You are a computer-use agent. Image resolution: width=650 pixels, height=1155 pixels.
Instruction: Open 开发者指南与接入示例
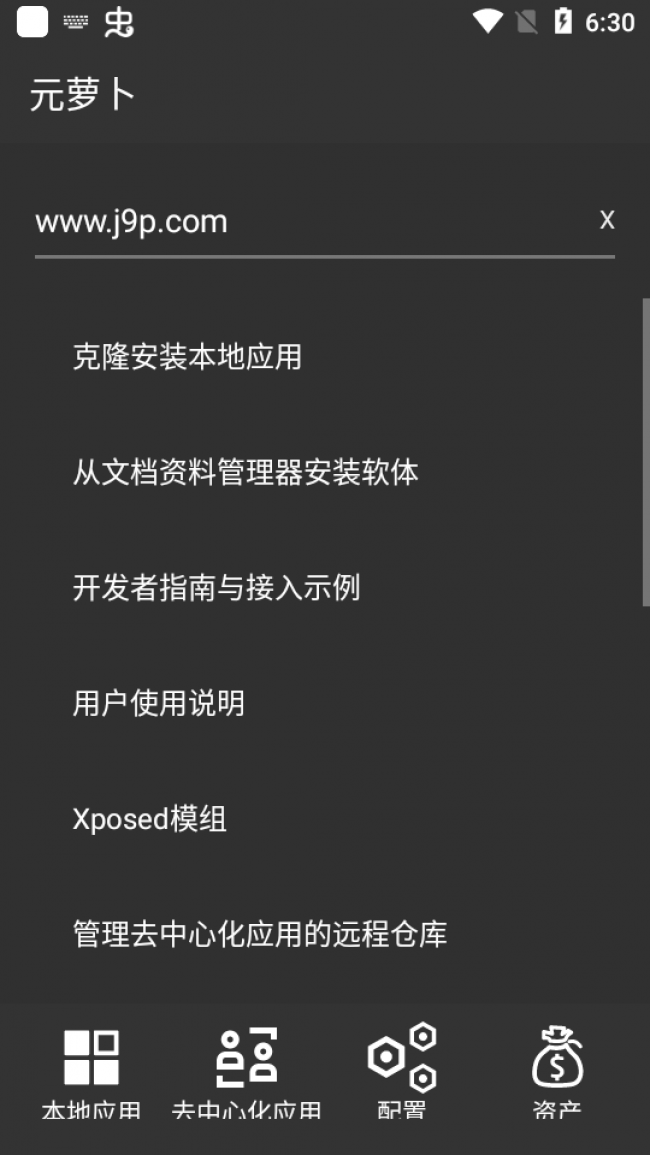click(216, 588)
